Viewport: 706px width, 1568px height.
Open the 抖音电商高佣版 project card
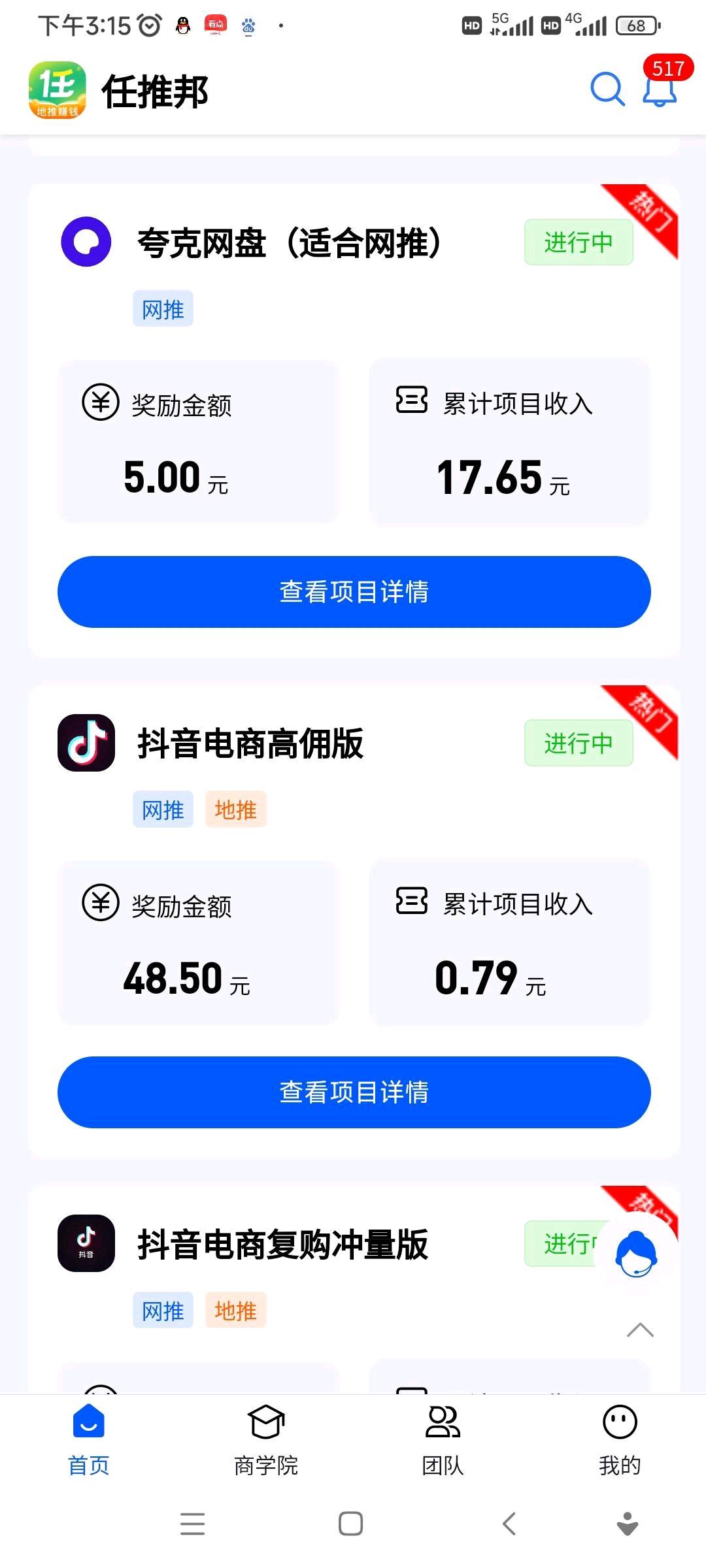[250, 743]
